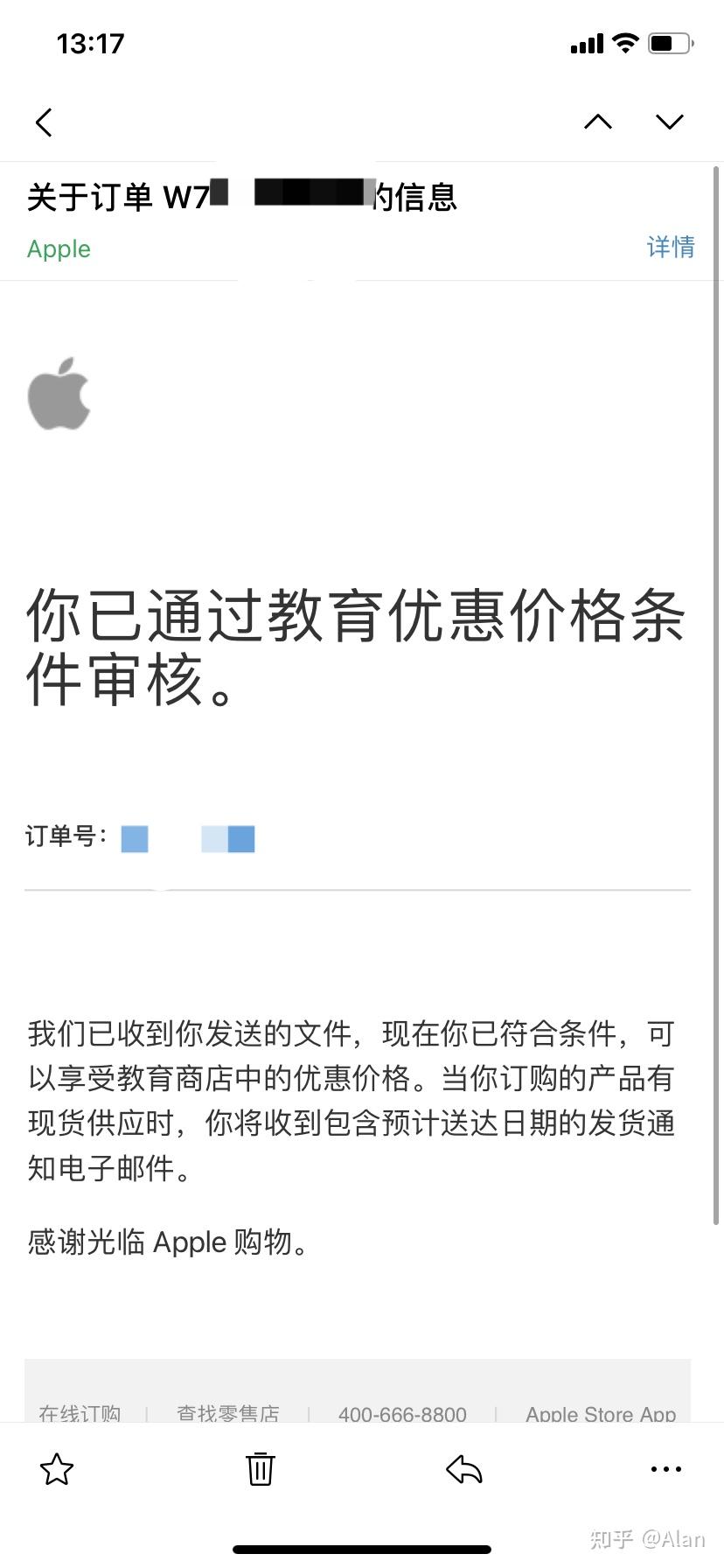Open the three-dot more options menu

coord(666,1469)
